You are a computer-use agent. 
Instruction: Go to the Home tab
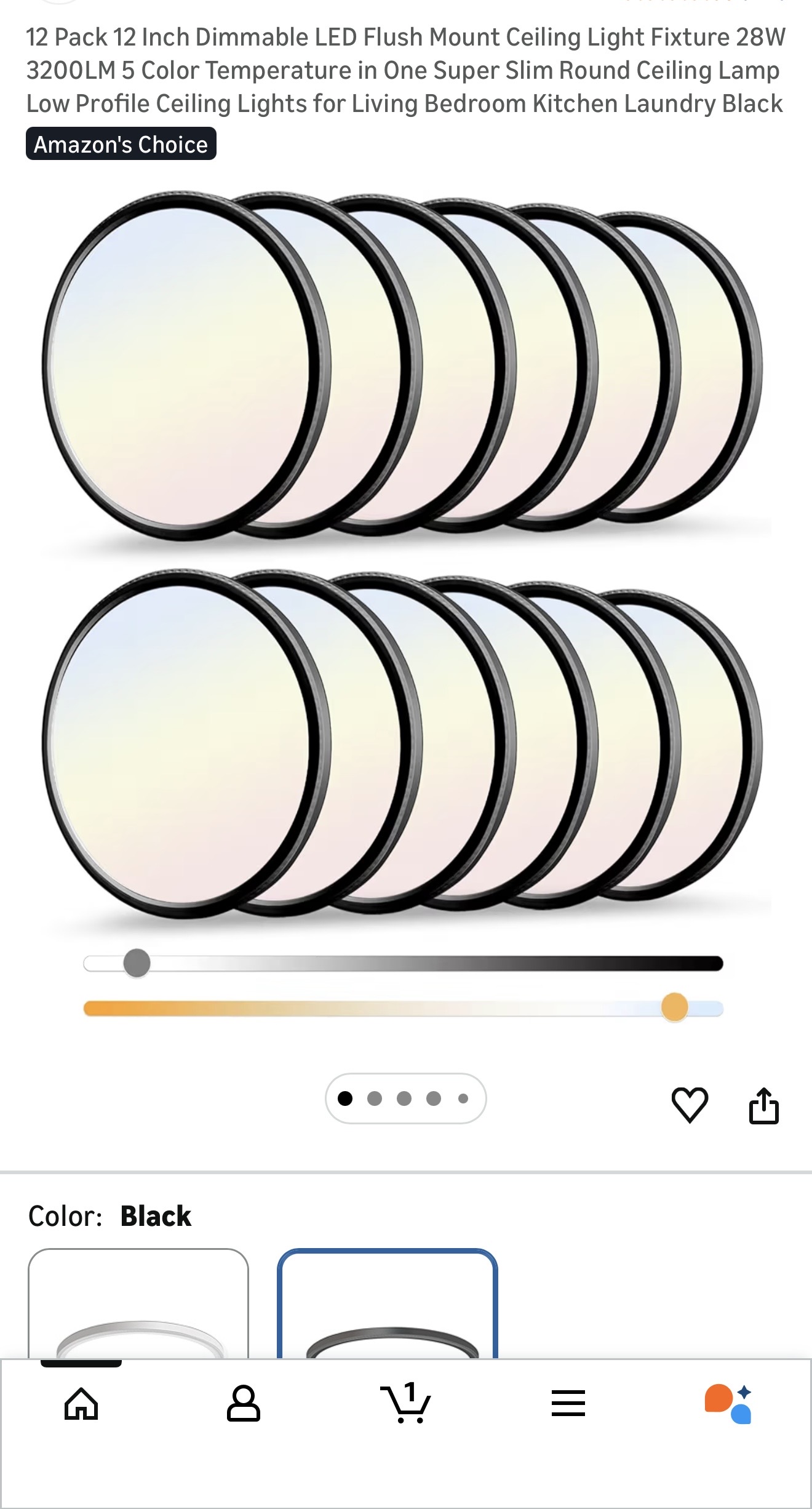coord(81,1404)
